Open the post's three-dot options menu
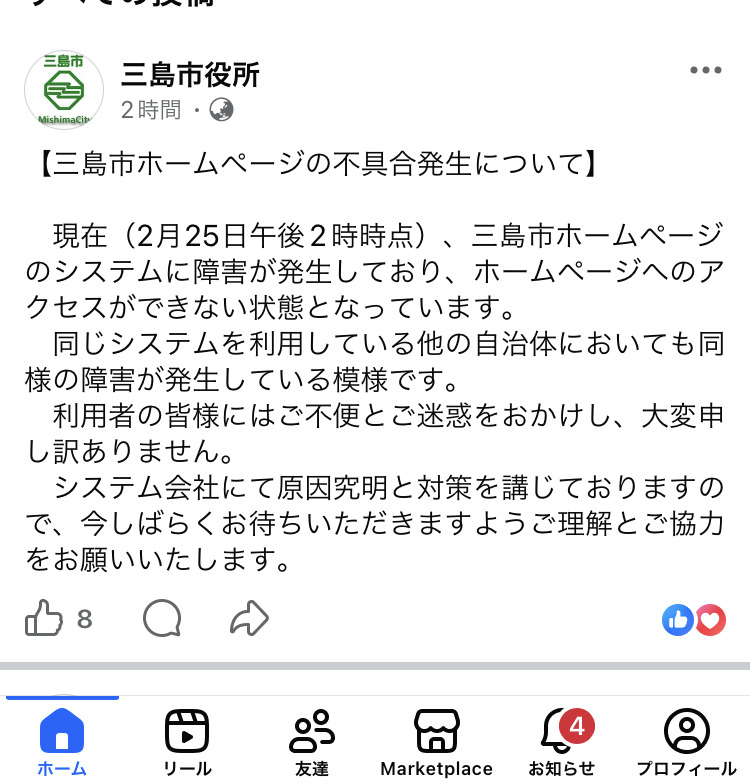 point(707,70)
